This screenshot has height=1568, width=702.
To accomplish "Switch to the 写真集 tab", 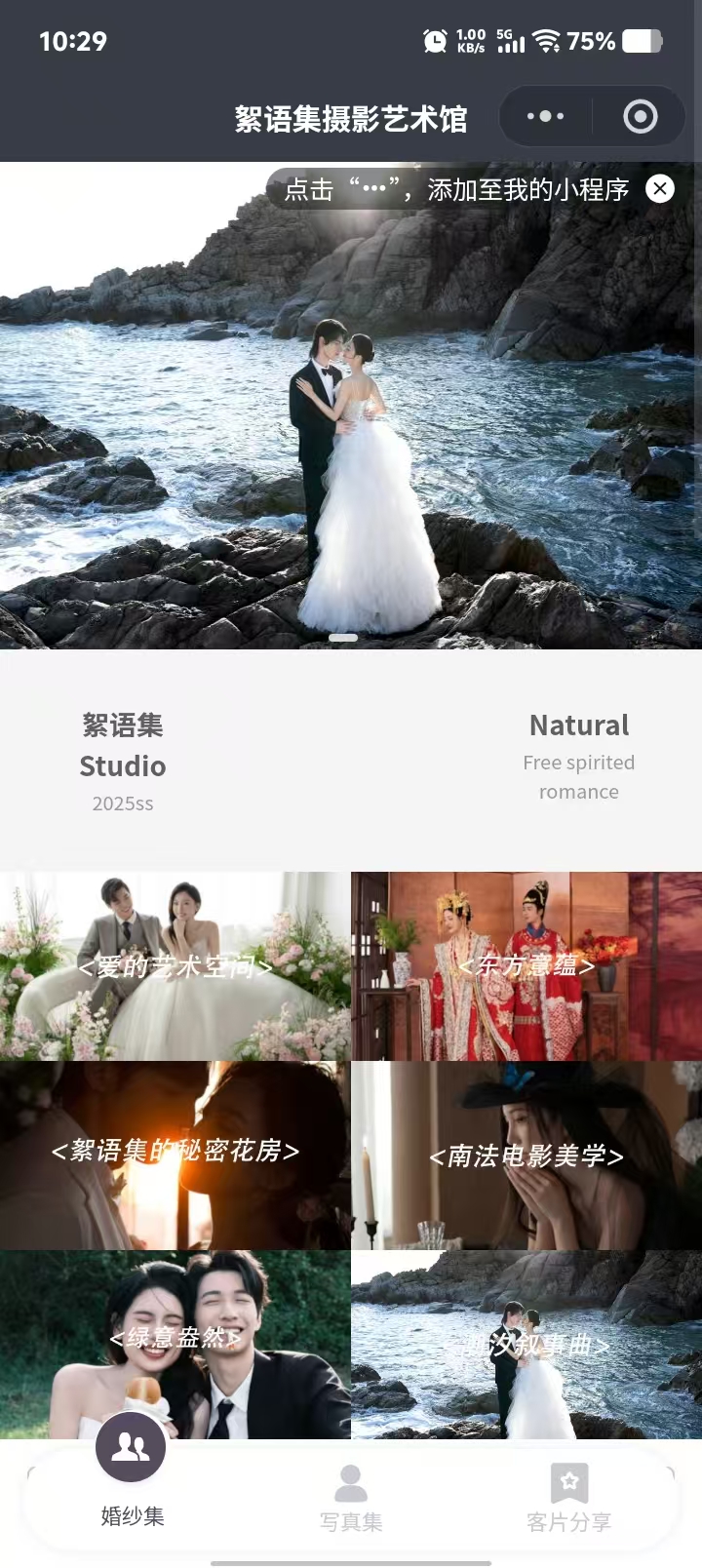I will pyautogui.click(x=351, y=1498).
